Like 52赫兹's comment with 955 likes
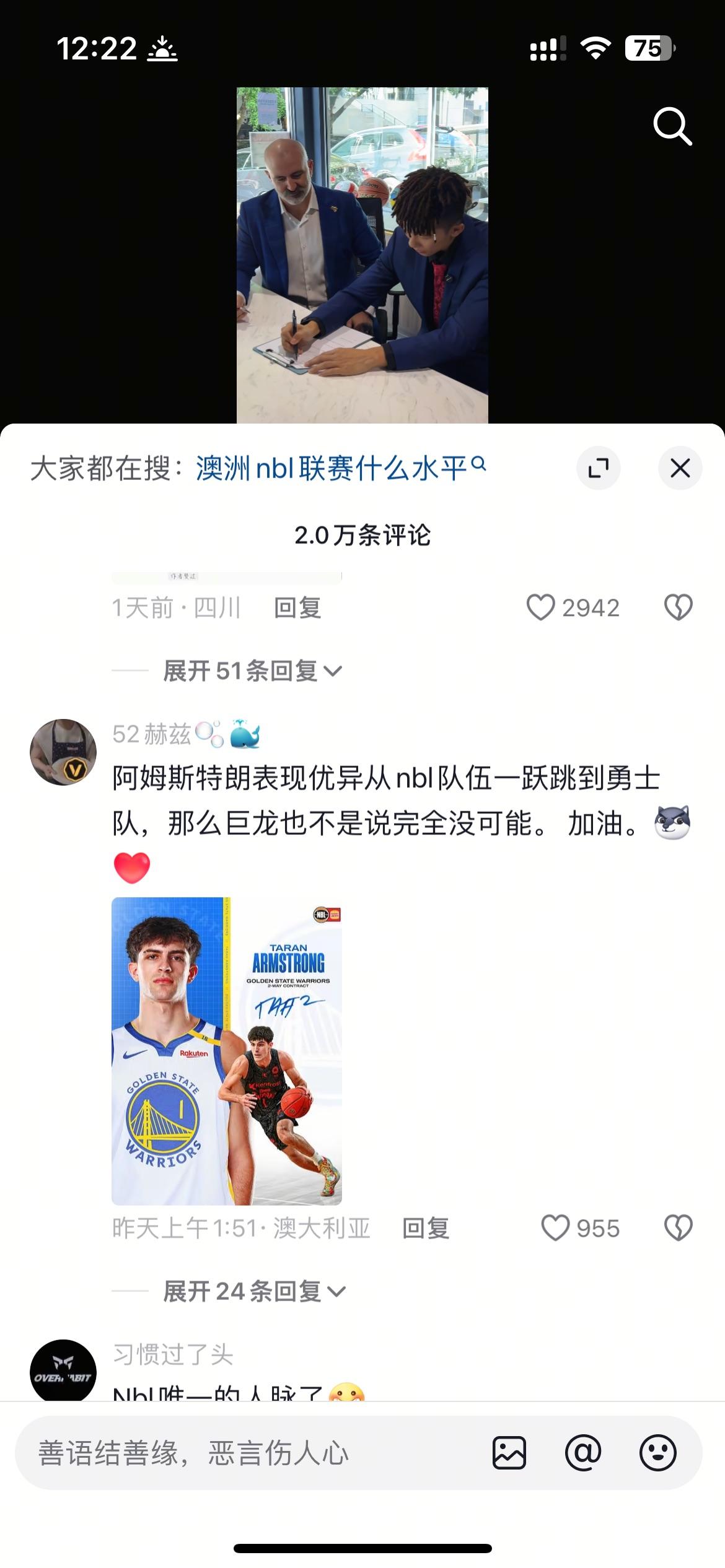The height and width of the screenshot is (1568, 725). (555, 1228)
